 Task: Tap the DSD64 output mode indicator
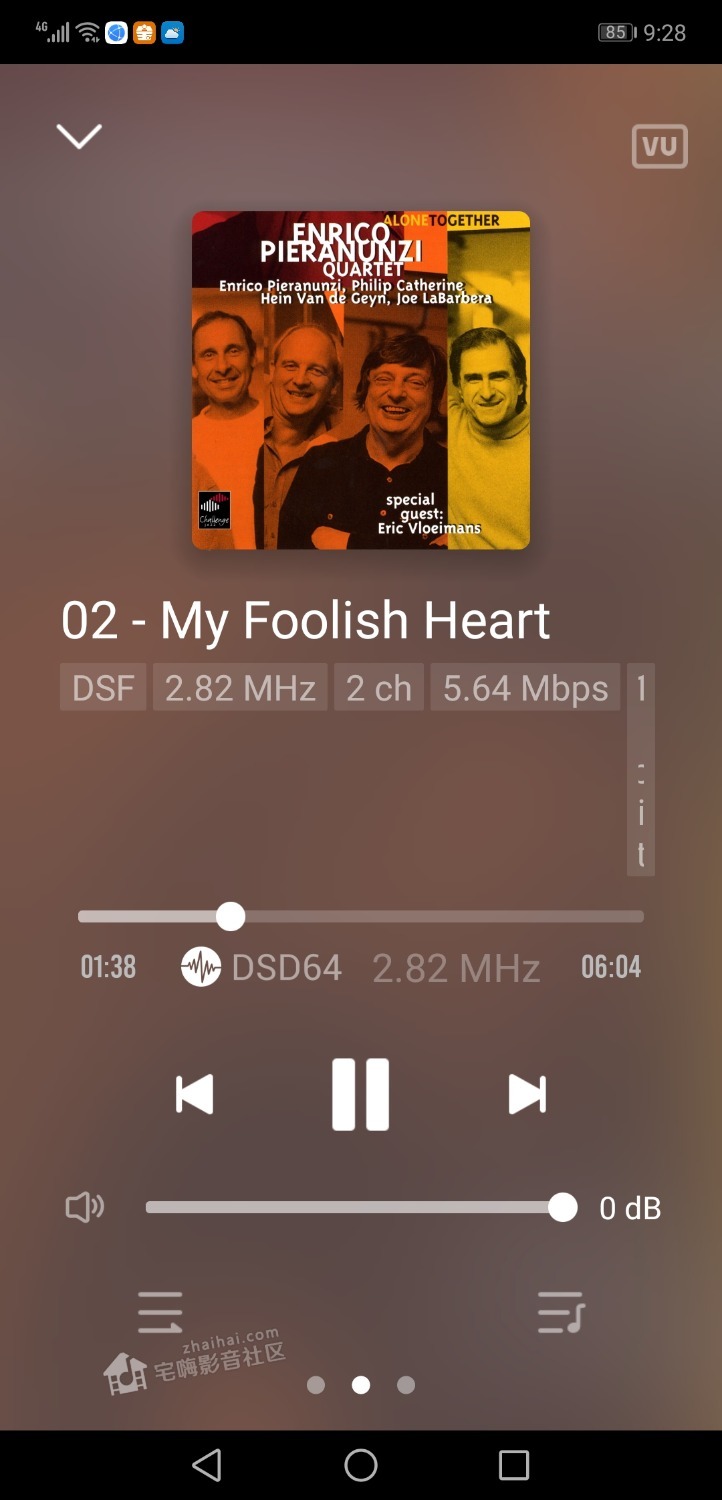pos(263,967)
